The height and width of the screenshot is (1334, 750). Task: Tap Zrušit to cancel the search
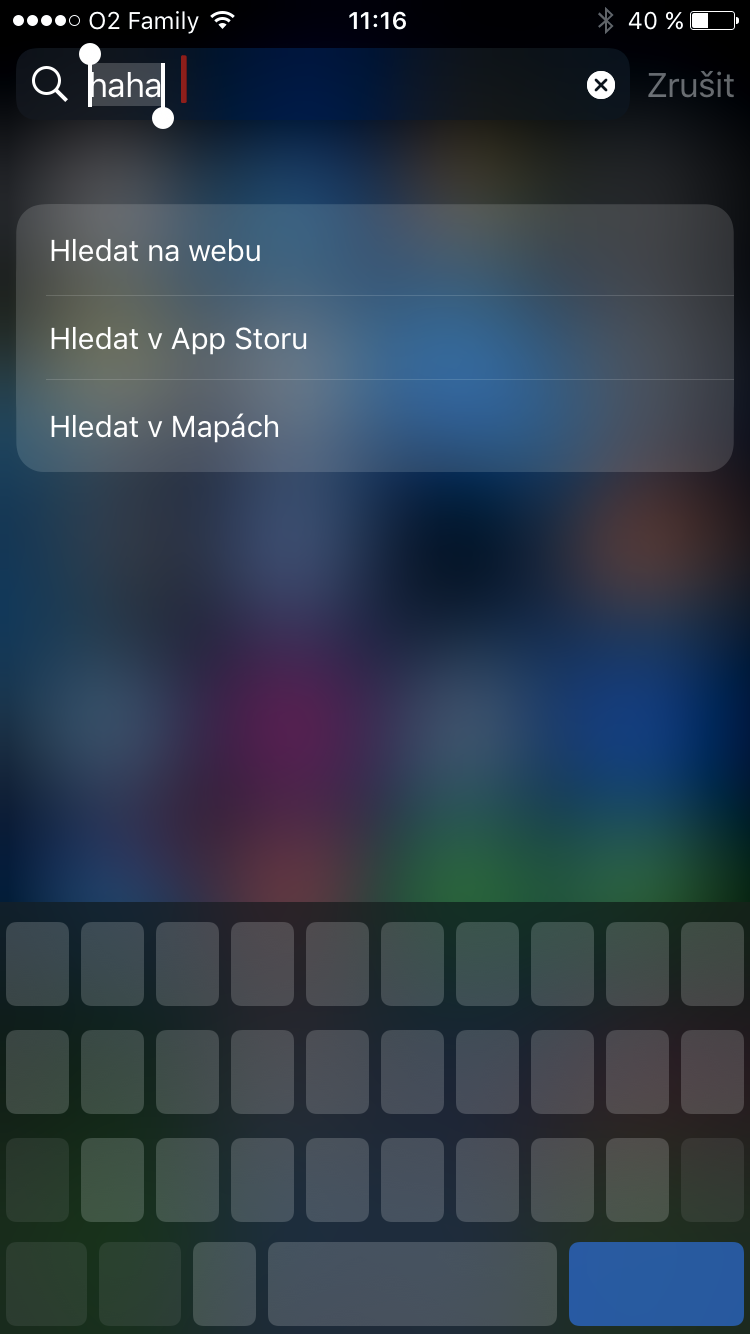point(690,86)
